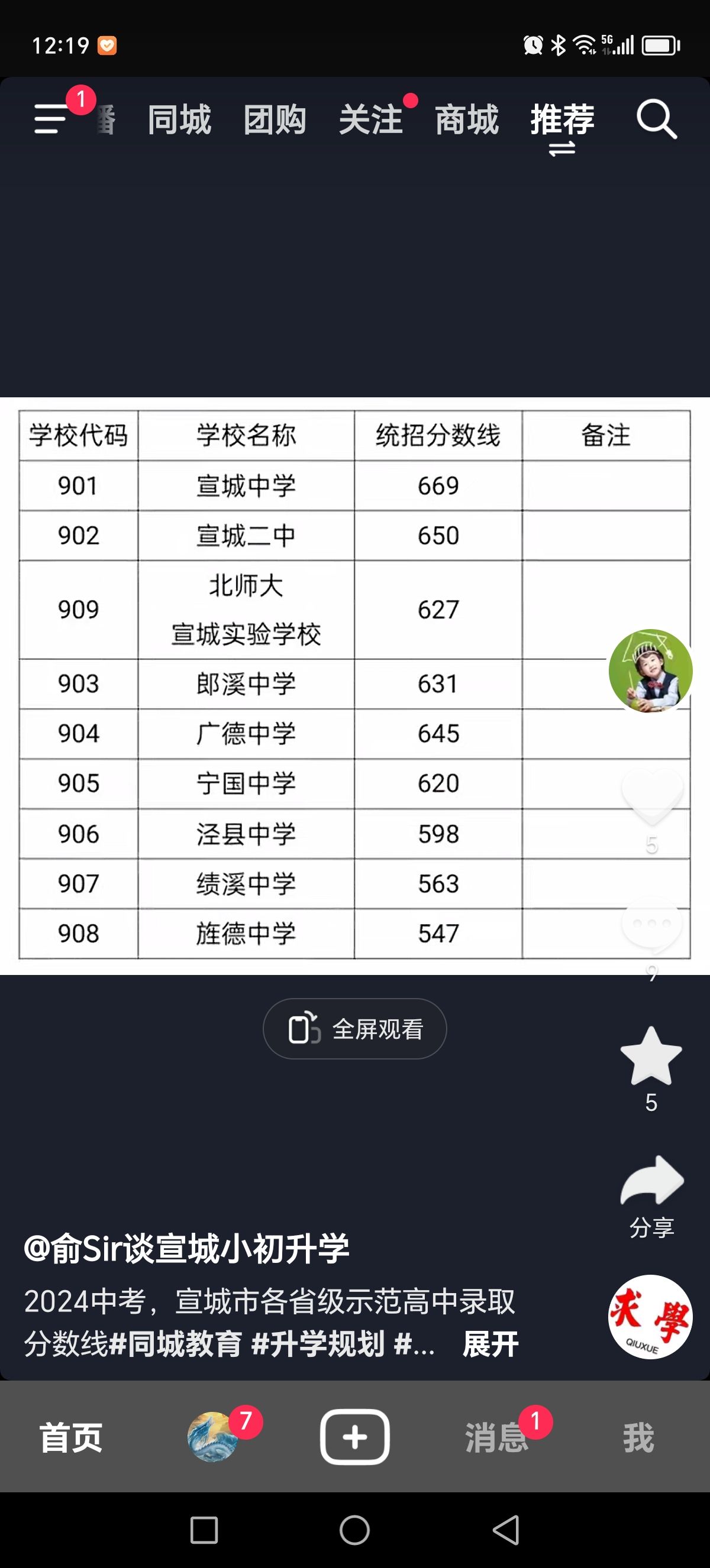
Task: Go to the 首页 tab
Action: coord(70,1438)
